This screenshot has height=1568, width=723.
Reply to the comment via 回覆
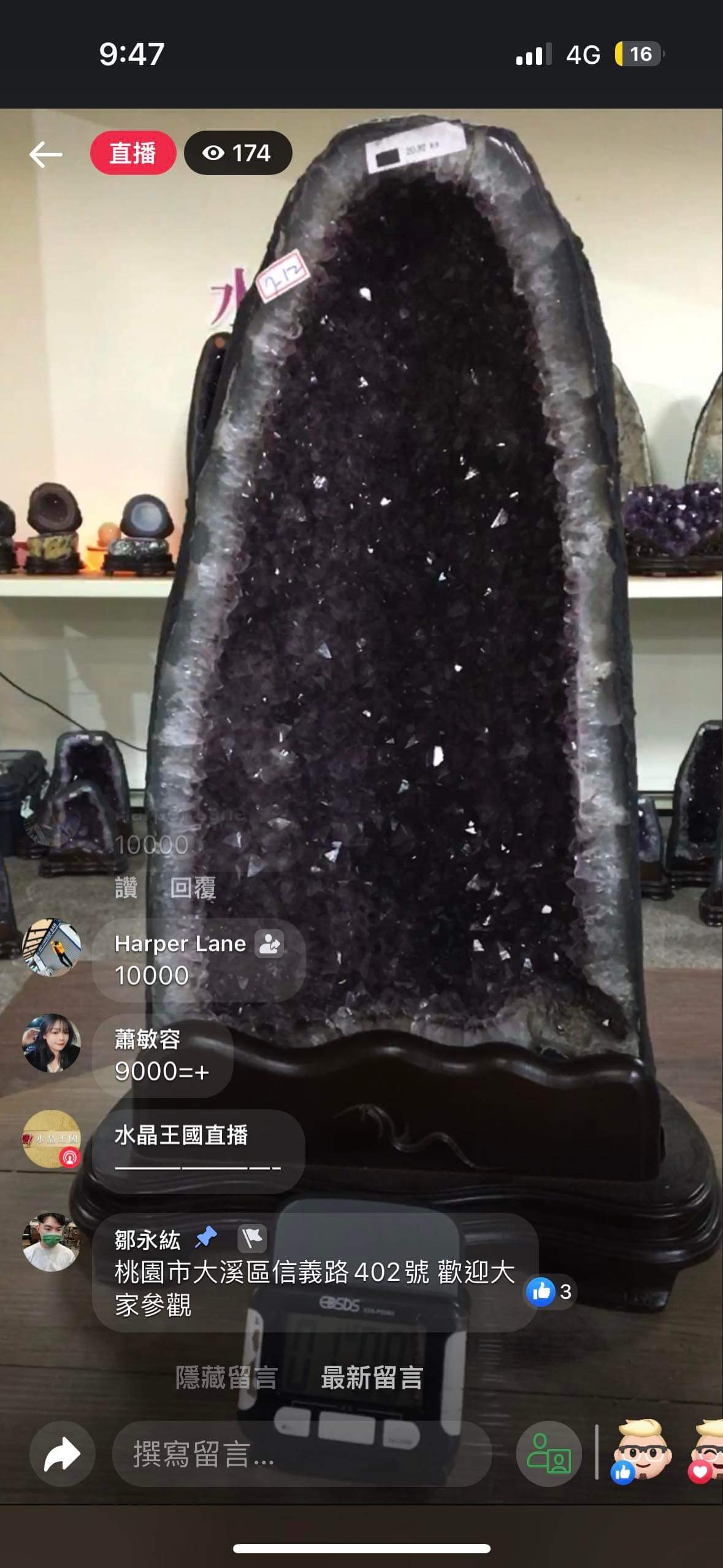193,888
